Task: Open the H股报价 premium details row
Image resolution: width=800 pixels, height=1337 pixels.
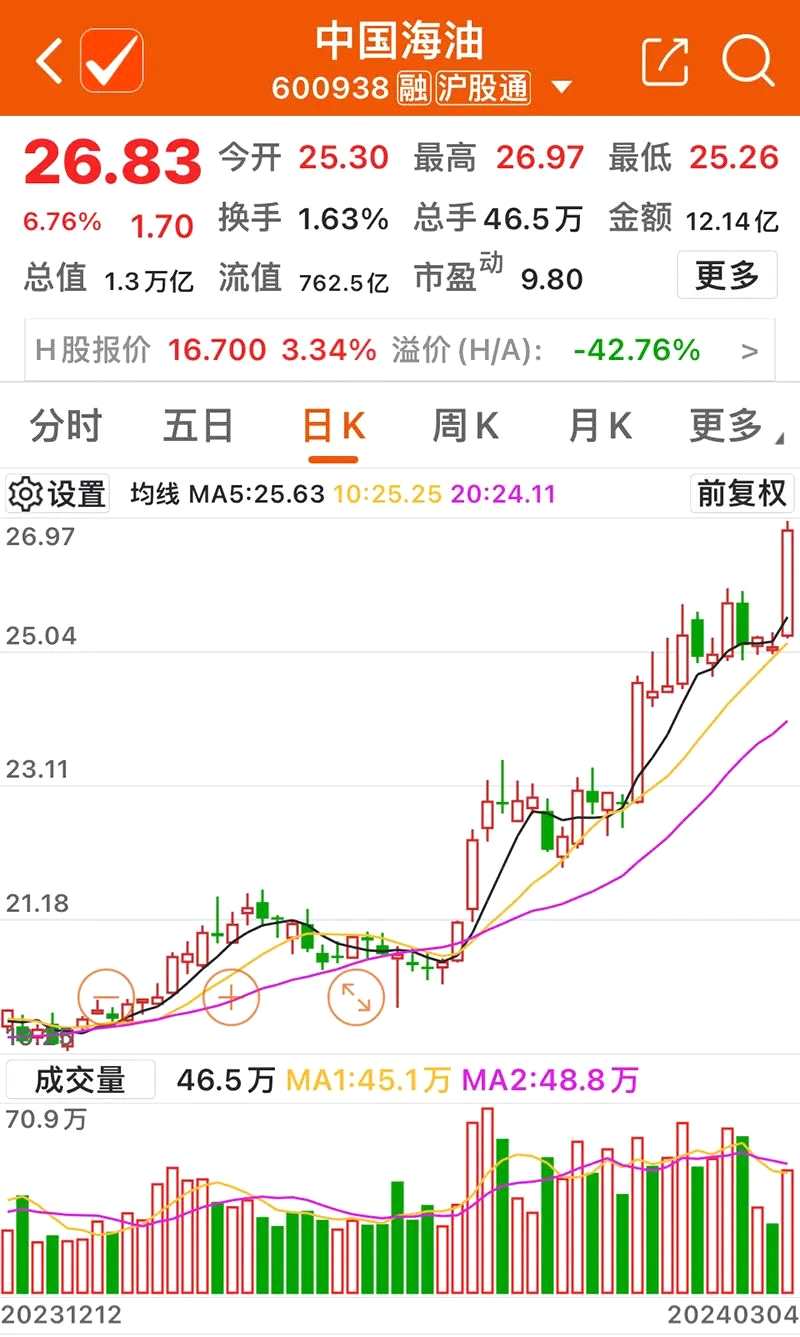Action: [399, 350]
